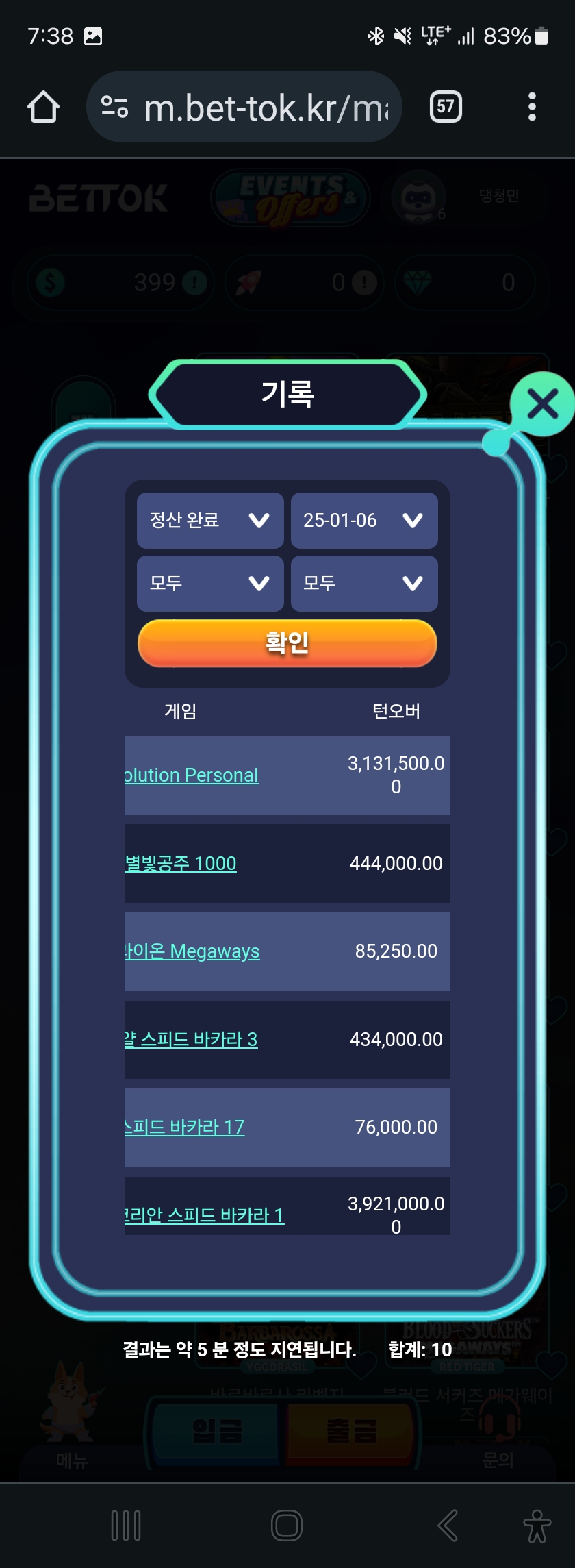Open the 스피드 바카라 3 link

coord(191,1039)
